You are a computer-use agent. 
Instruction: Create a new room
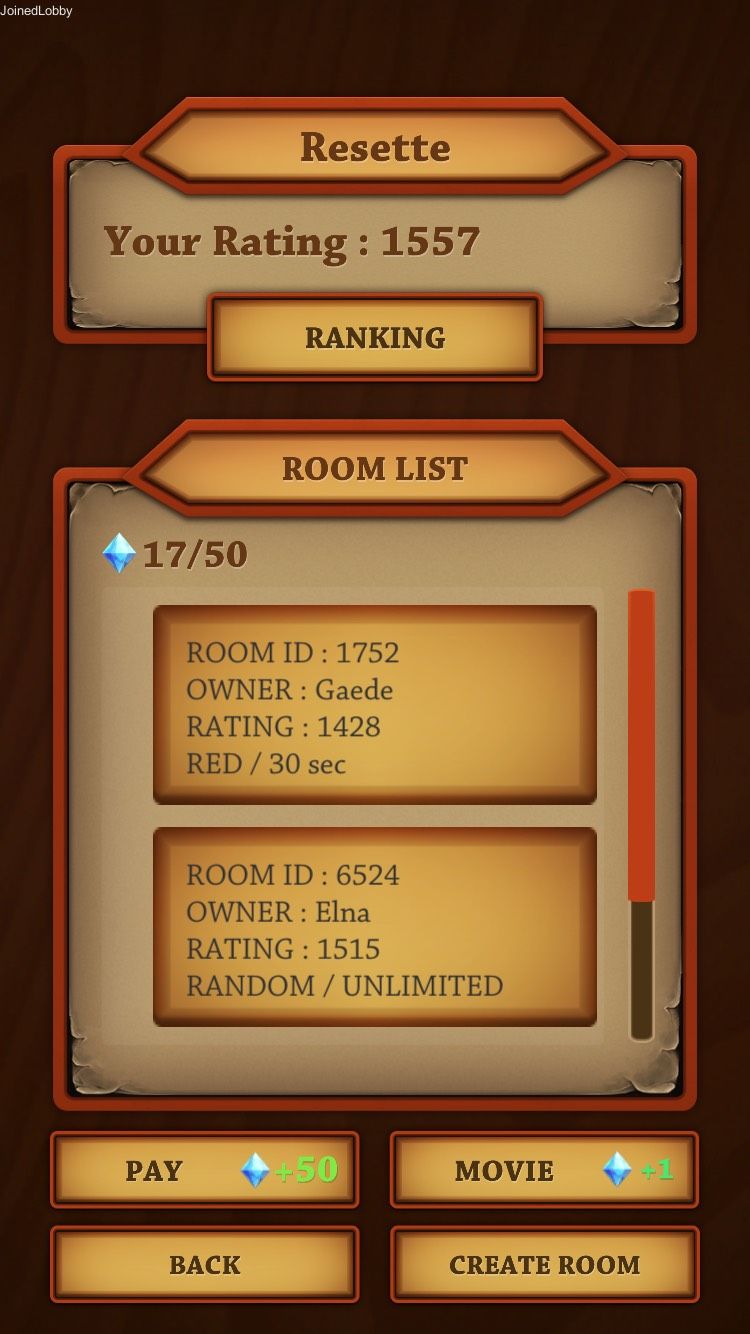pos(544,1264)
